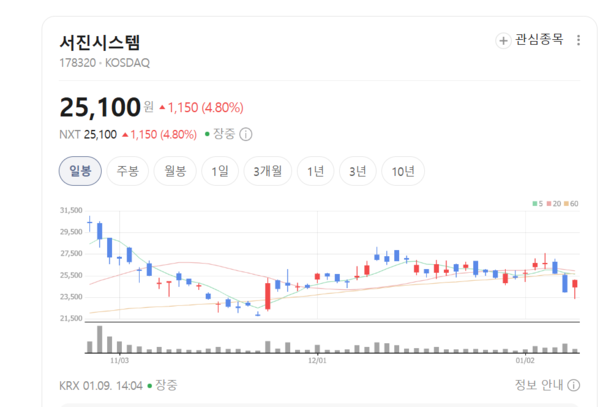The image size is (600, 407).
Task: Switch to the 월봉 chart
Action: 175,171
